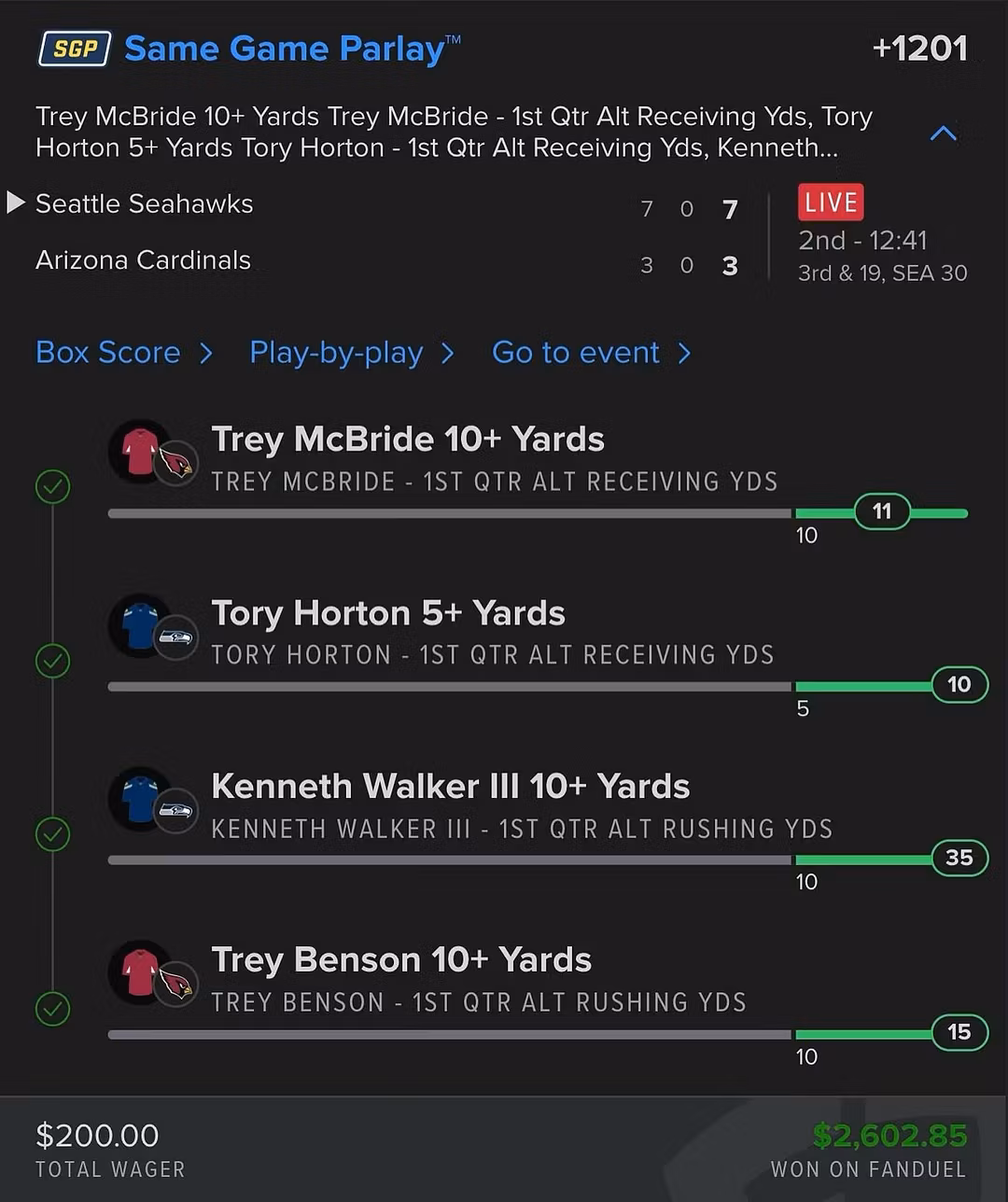Collapse the parlay legs description chevron
Screen dimensions: 1008x1202
[x=943, y=133]
